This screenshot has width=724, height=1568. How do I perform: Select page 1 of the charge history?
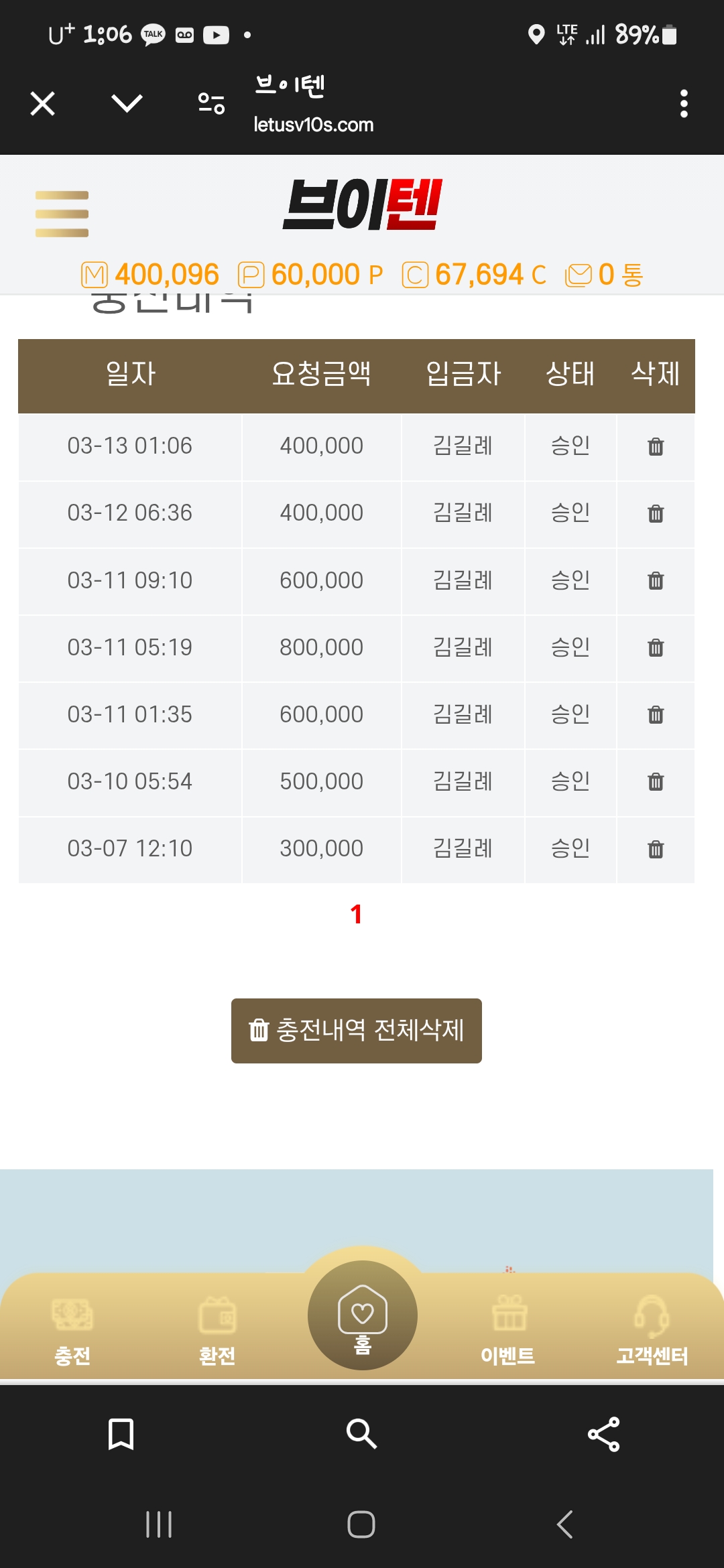click(x=356, y=915)
